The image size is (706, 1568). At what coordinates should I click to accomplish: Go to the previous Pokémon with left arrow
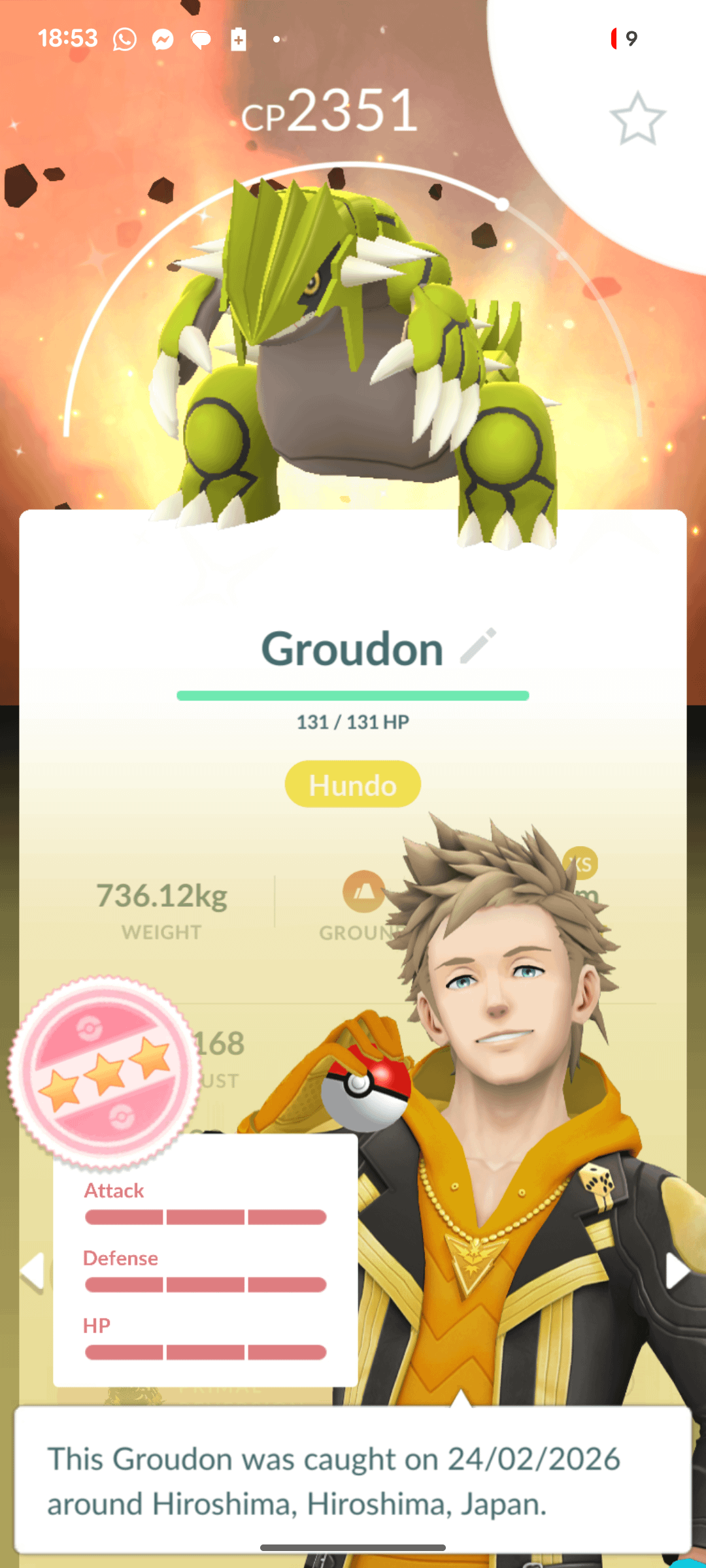[33, 1271]
